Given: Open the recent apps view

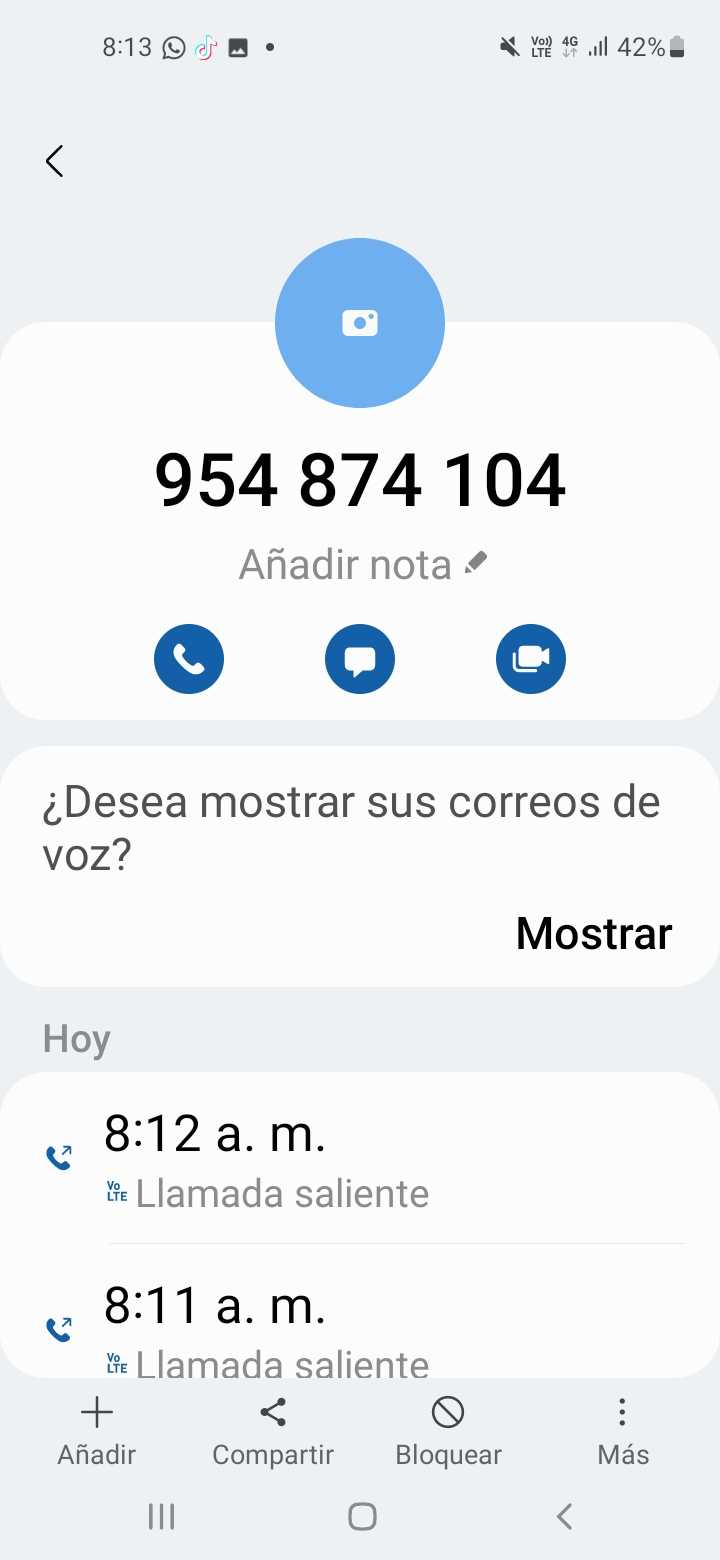Looking at the screenshot, I should tap(161, 1517).
